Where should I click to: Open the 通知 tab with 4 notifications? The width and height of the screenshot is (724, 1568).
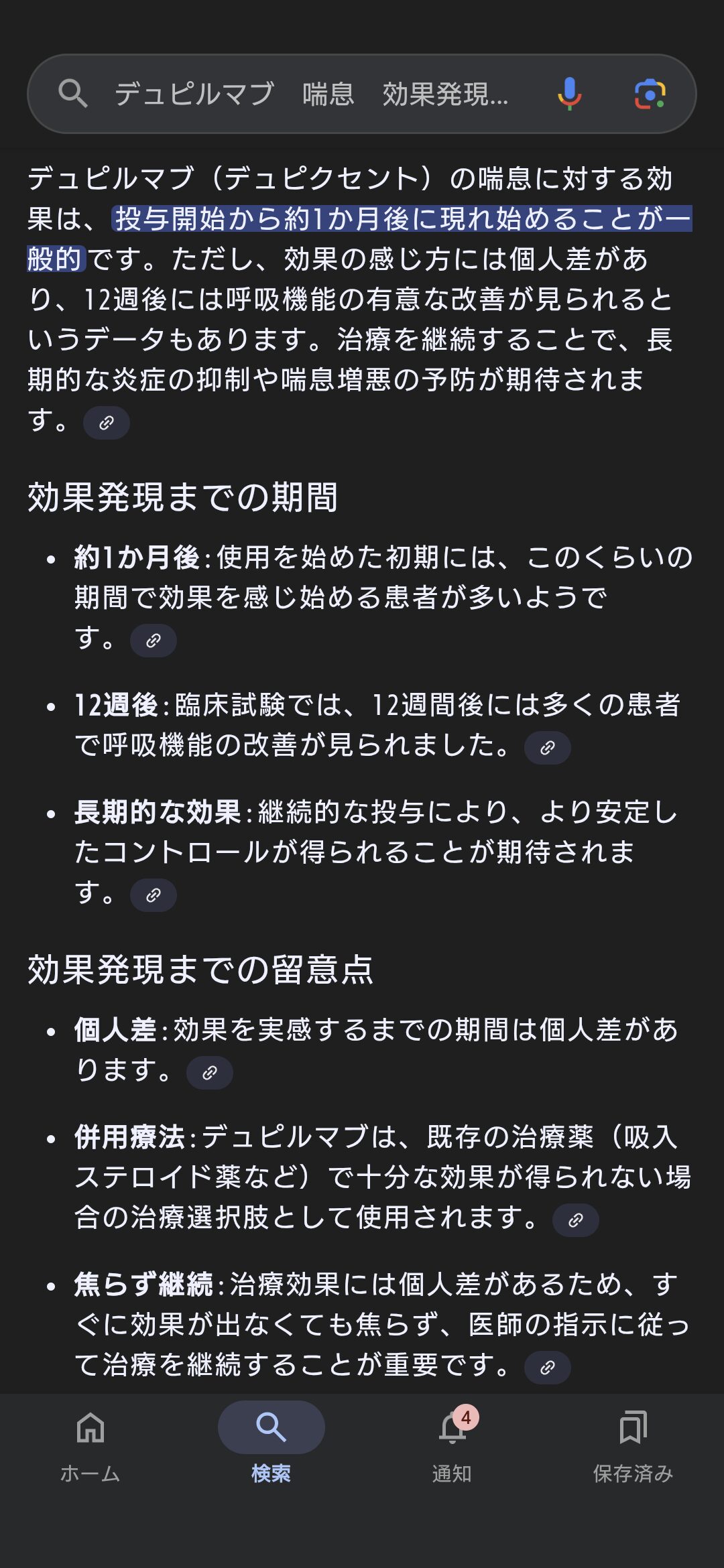[452, 1444]
